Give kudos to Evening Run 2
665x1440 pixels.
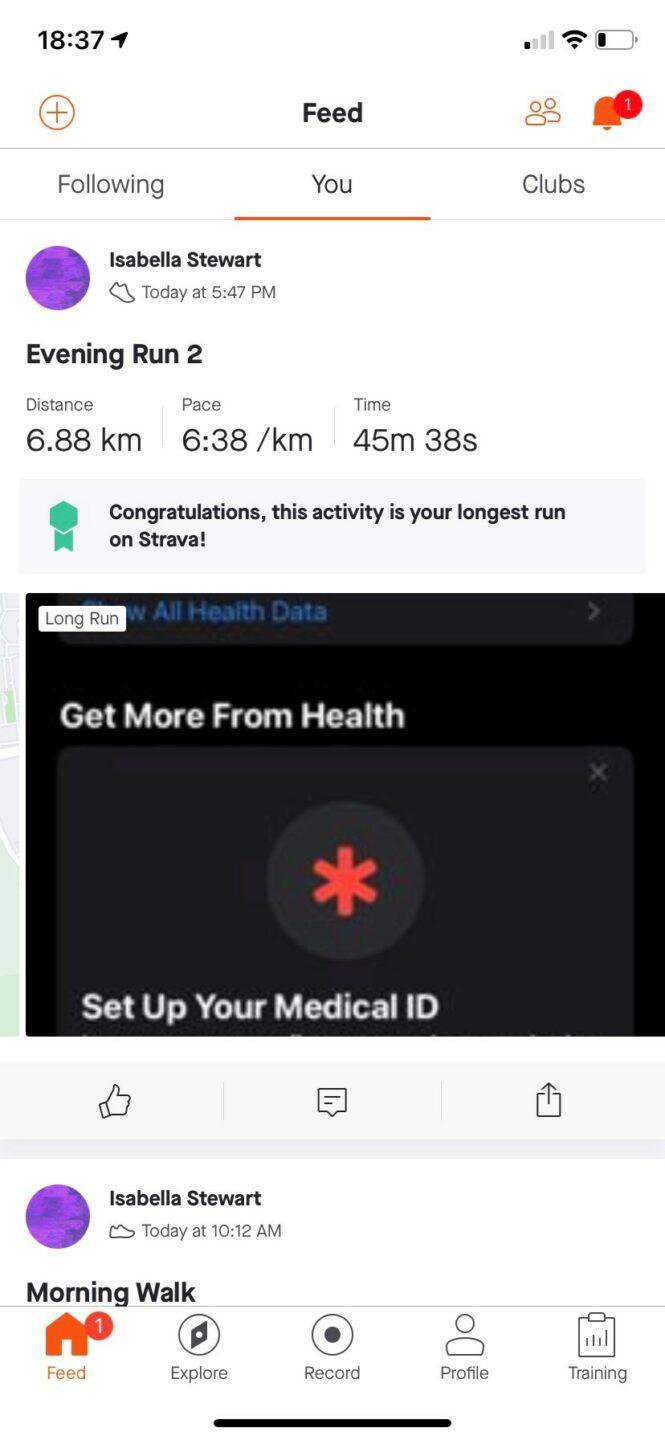click(x=115, y=1101)
